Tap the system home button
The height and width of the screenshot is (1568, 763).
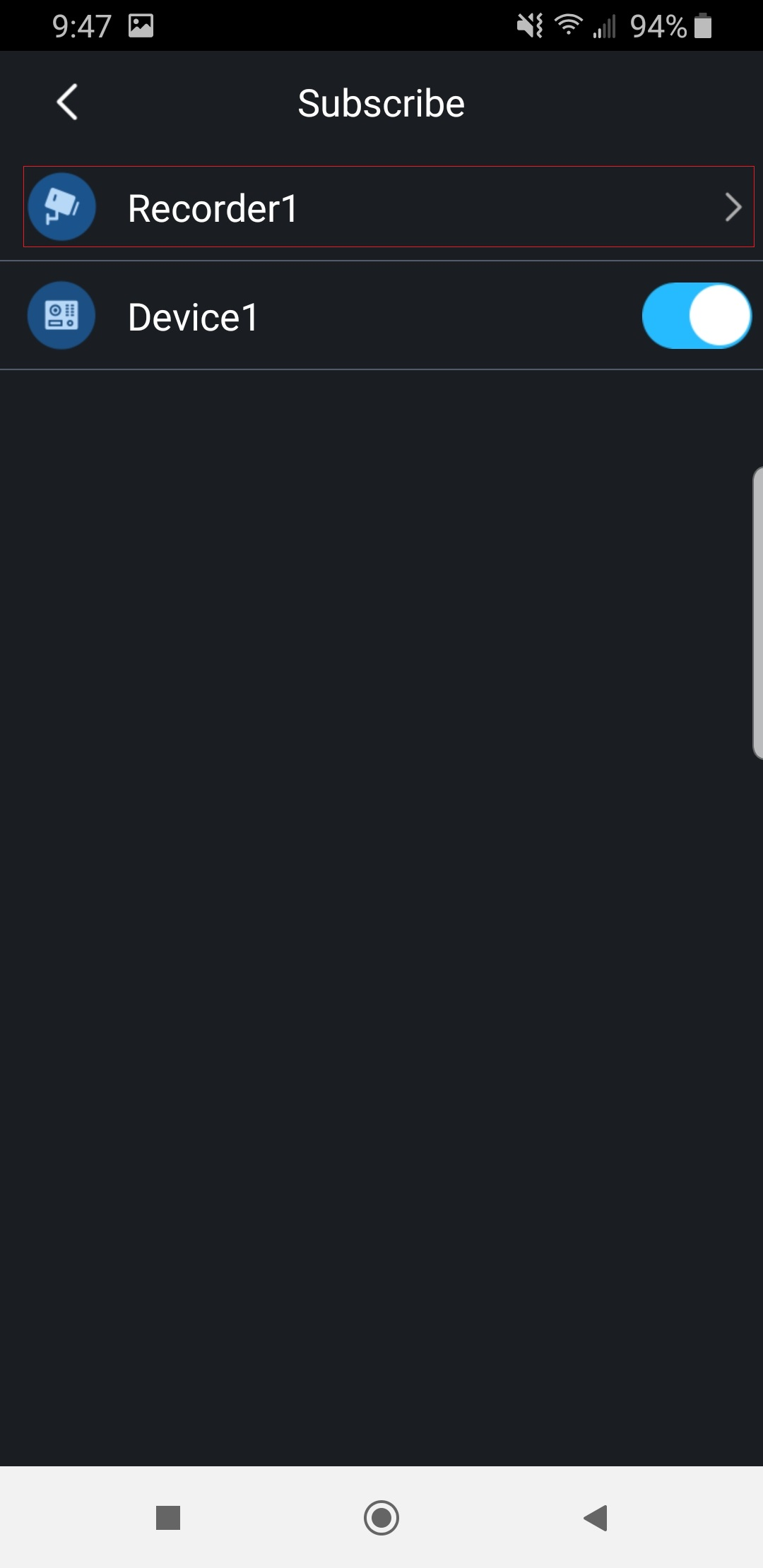(x=381, y=1517)
